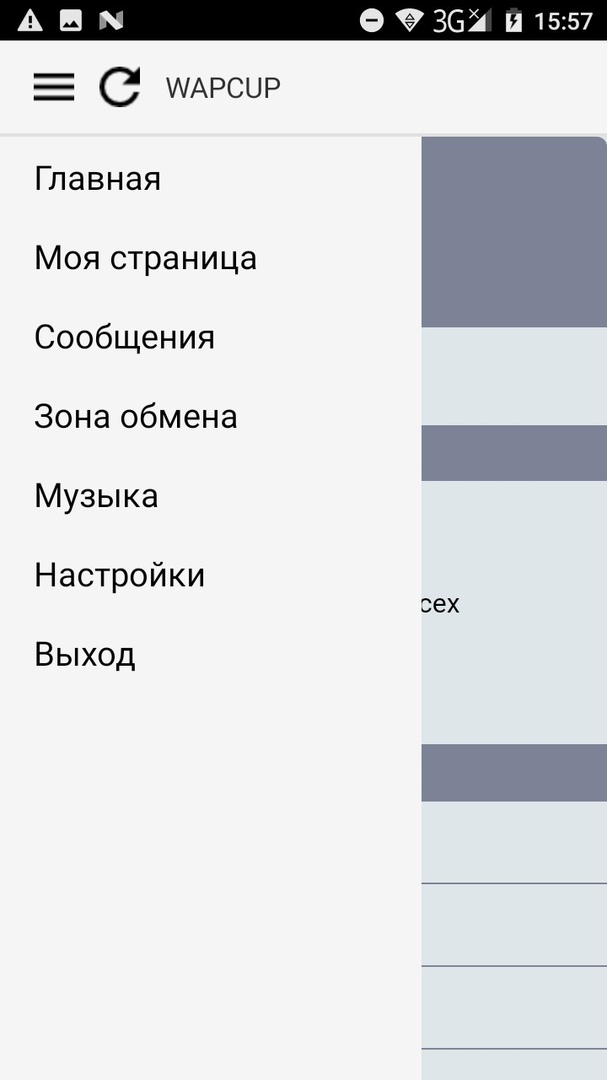
Task: Open the Музыка section
Action: pyautogui.click(x=96, y=496)
